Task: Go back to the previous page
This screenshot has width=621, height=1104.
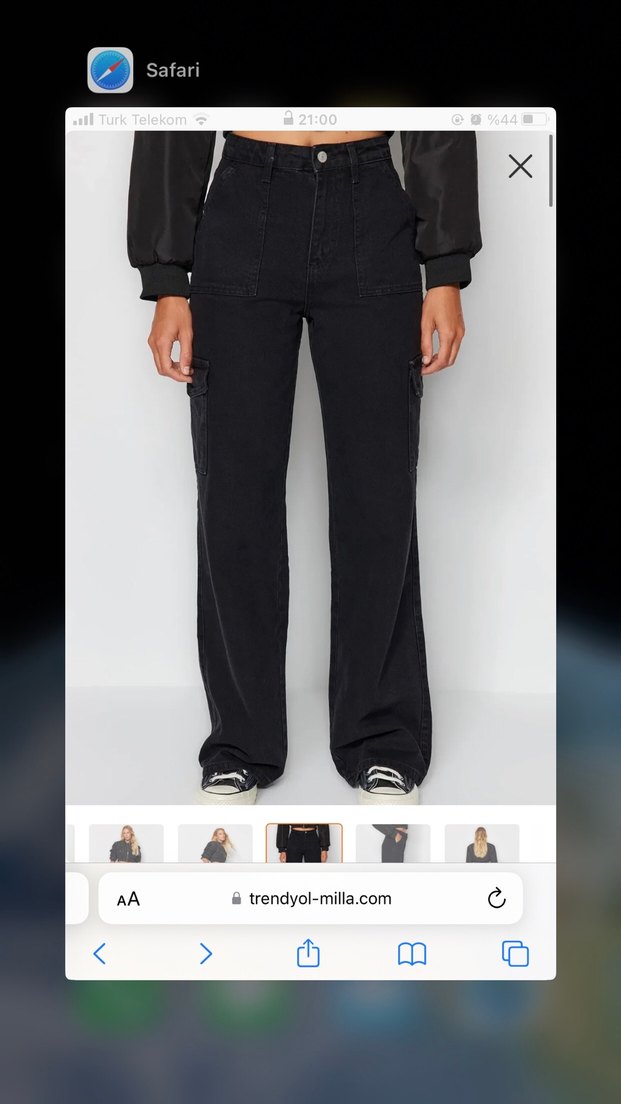Action: click(x=99, y=954)
